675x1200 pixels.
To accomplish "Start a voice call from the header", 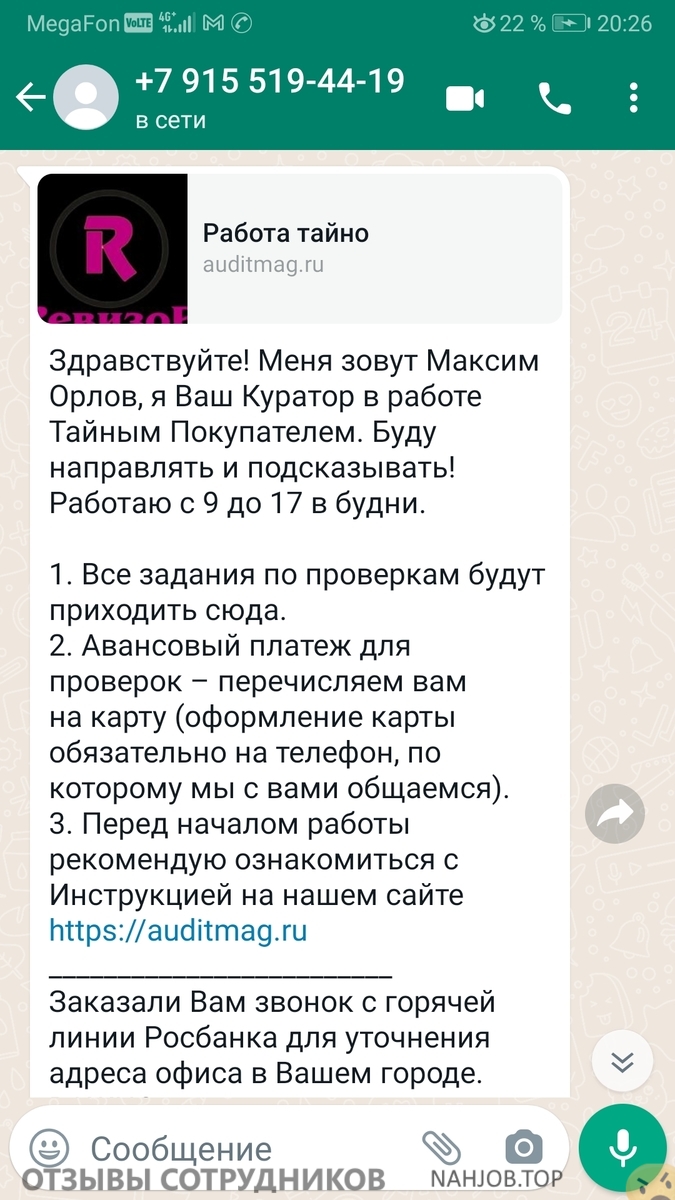I will pos(555,98).
